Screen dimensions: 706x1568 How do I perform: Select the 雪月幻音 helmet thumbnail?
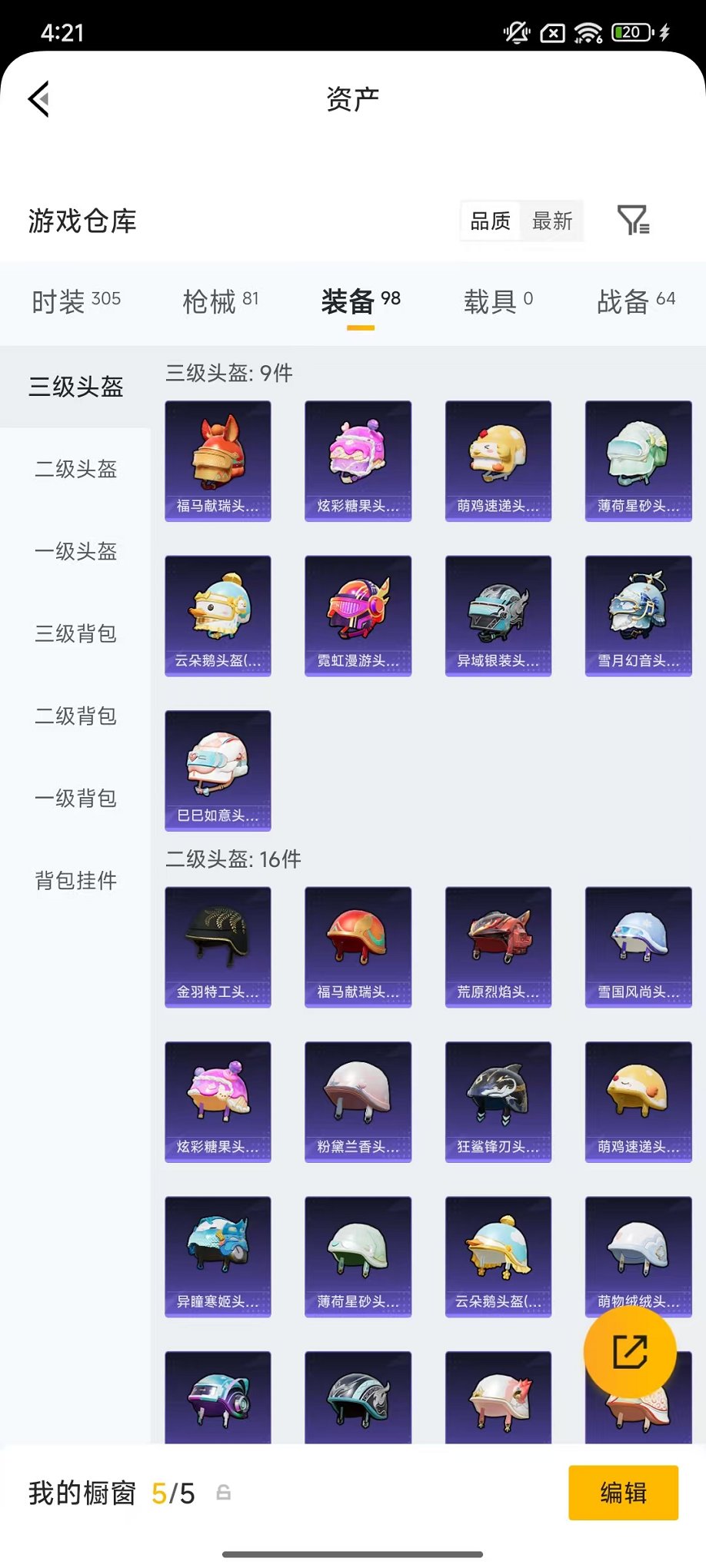638,615
